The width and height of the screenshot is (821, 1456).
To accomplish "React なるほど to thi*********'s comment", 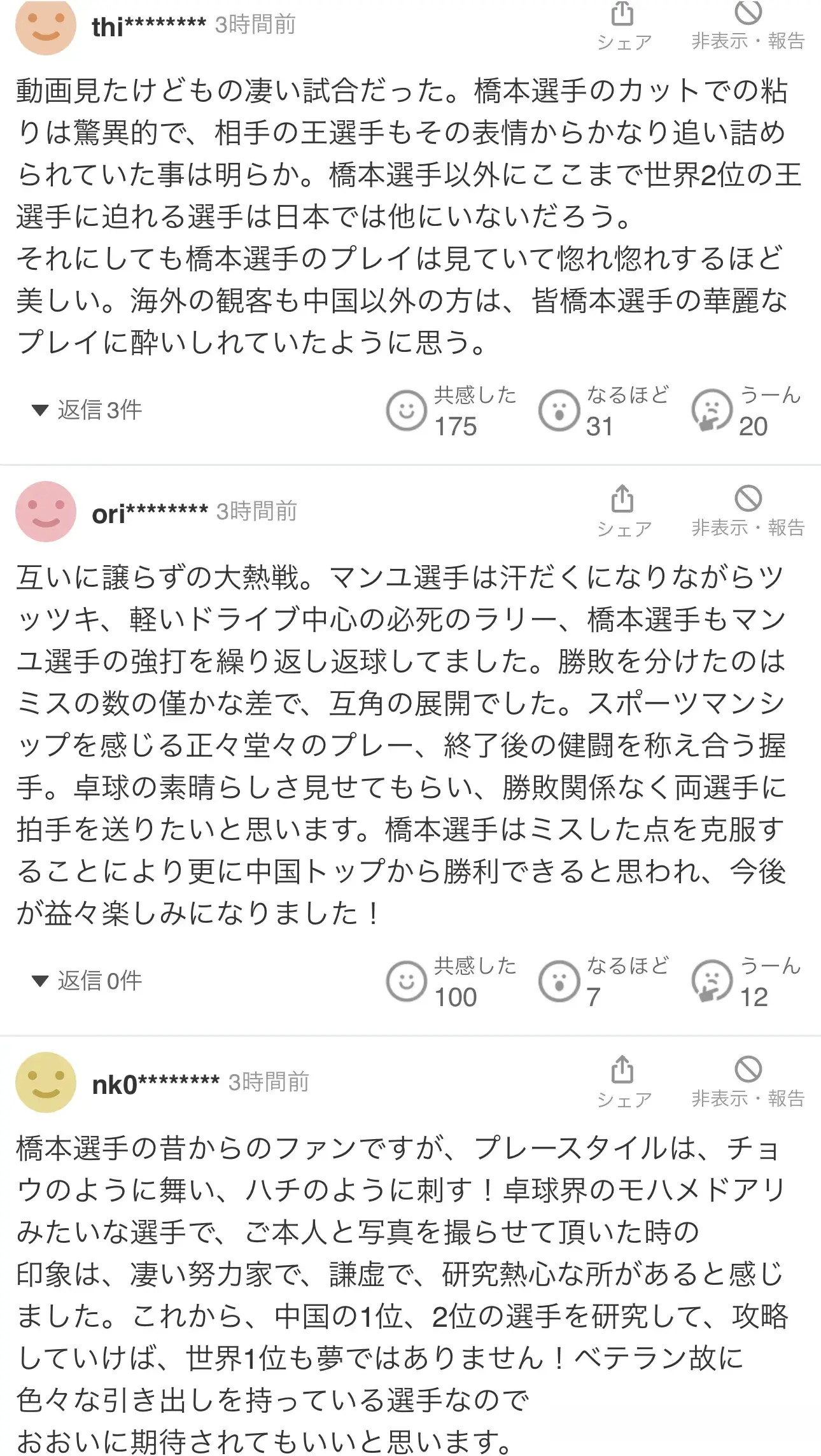I will 559,410.
